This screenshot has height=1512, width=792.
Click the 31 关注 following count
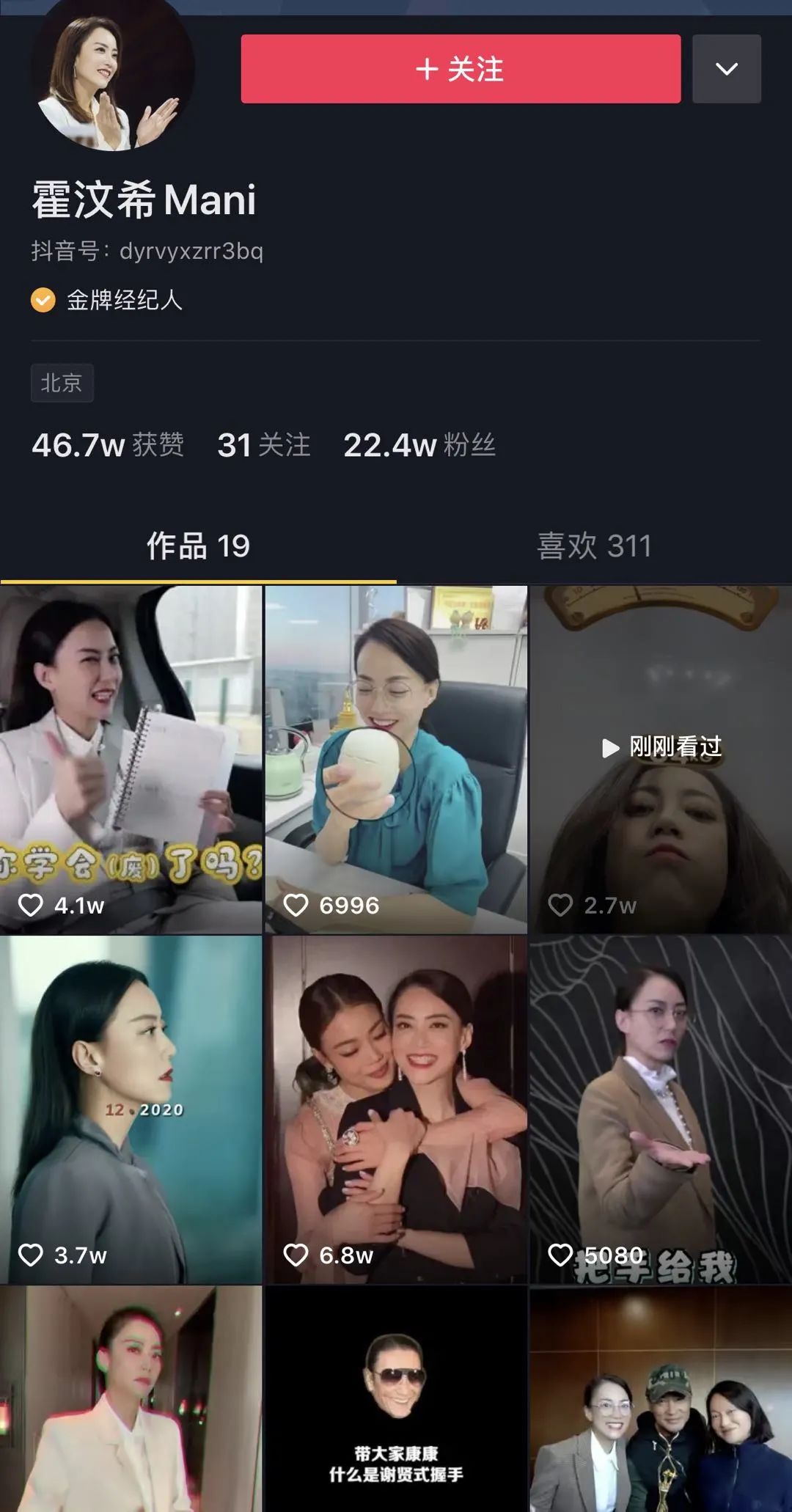point(264,444)
